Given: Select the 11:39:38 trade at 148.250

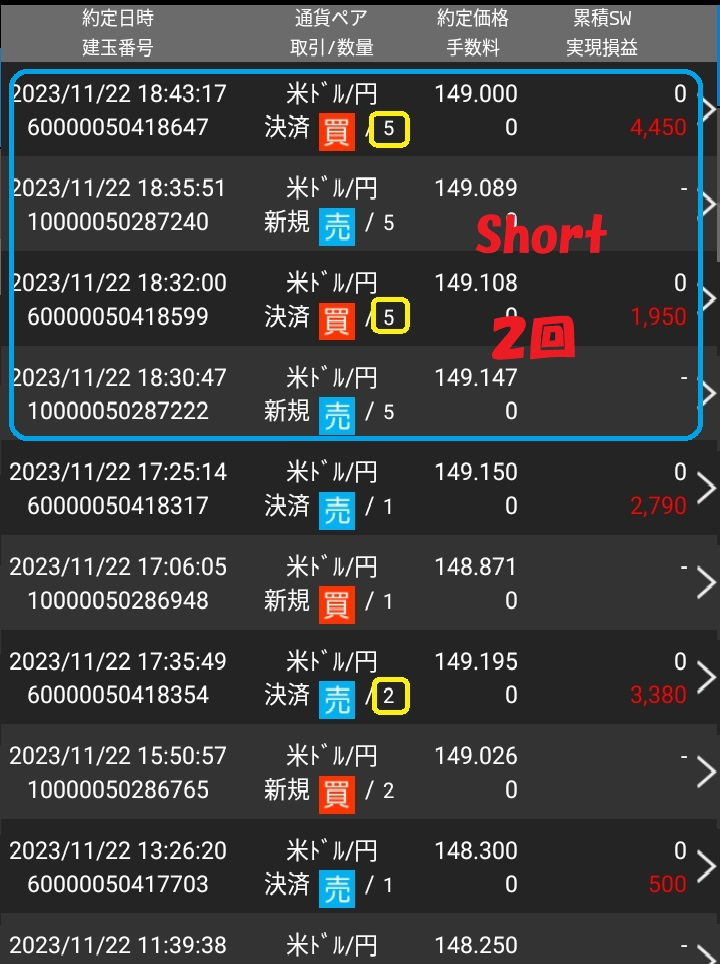Looking at the screenshot, I should point(360,945).
